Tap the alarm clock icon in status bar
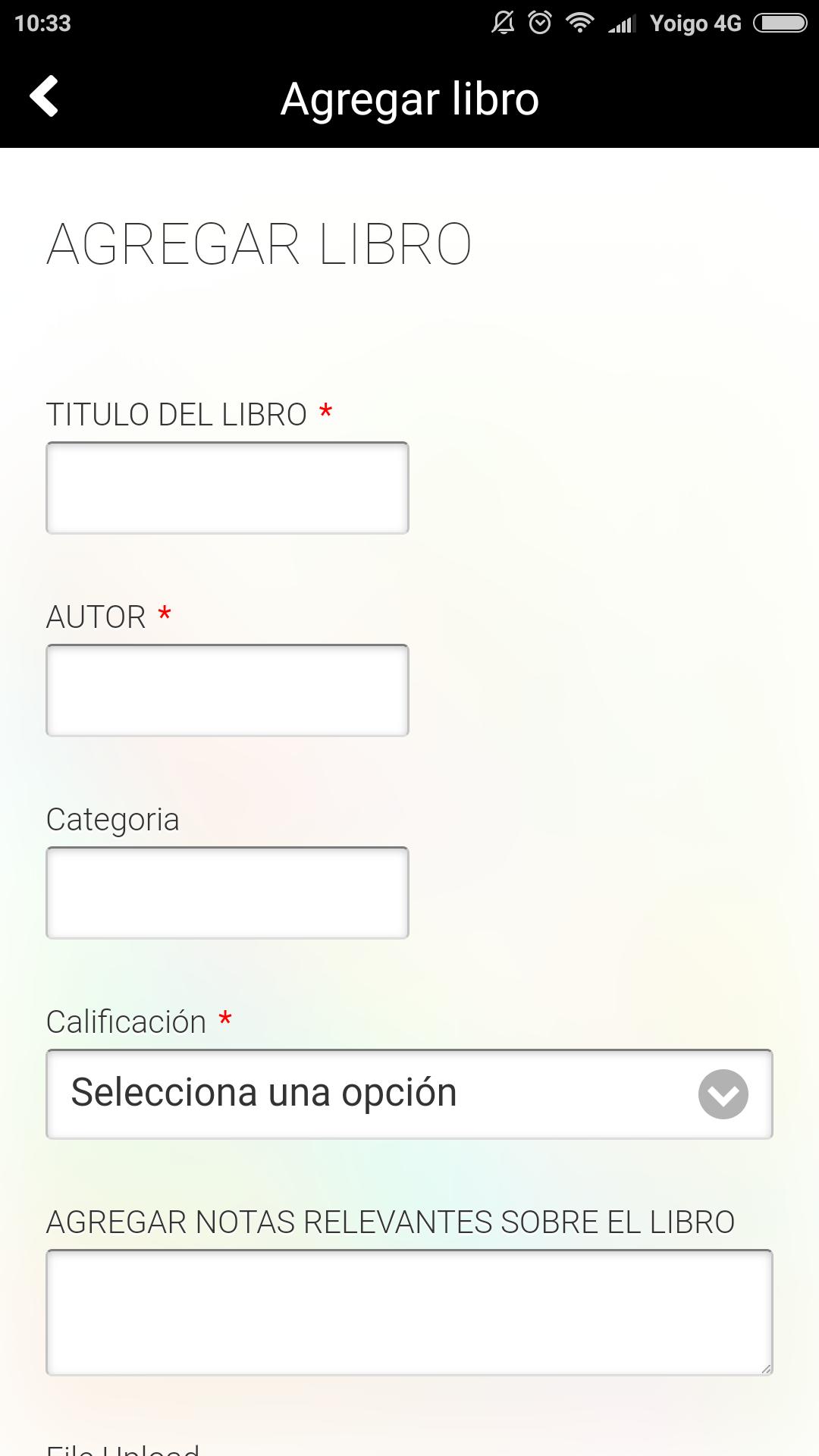The width and height of the screenshot is (819, 1456). click(540, 23)
